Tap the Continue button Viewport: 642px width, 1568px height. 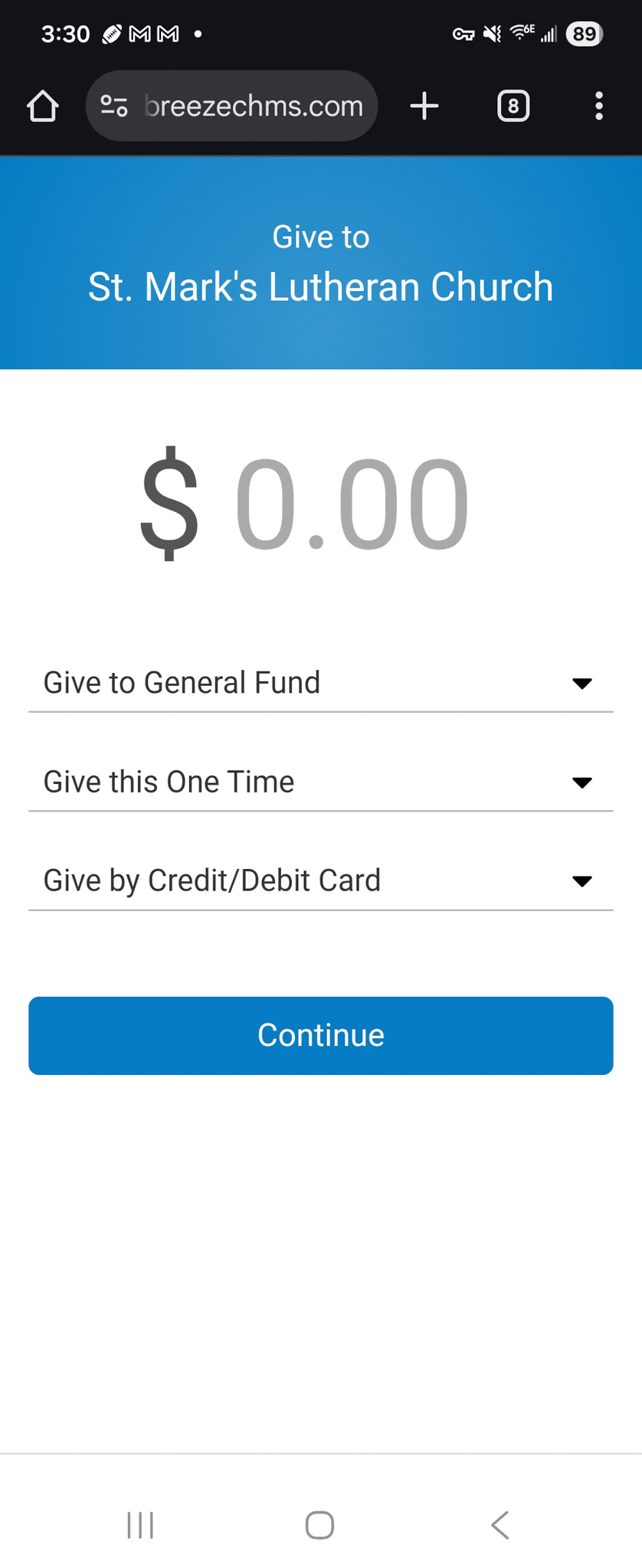320,1035
